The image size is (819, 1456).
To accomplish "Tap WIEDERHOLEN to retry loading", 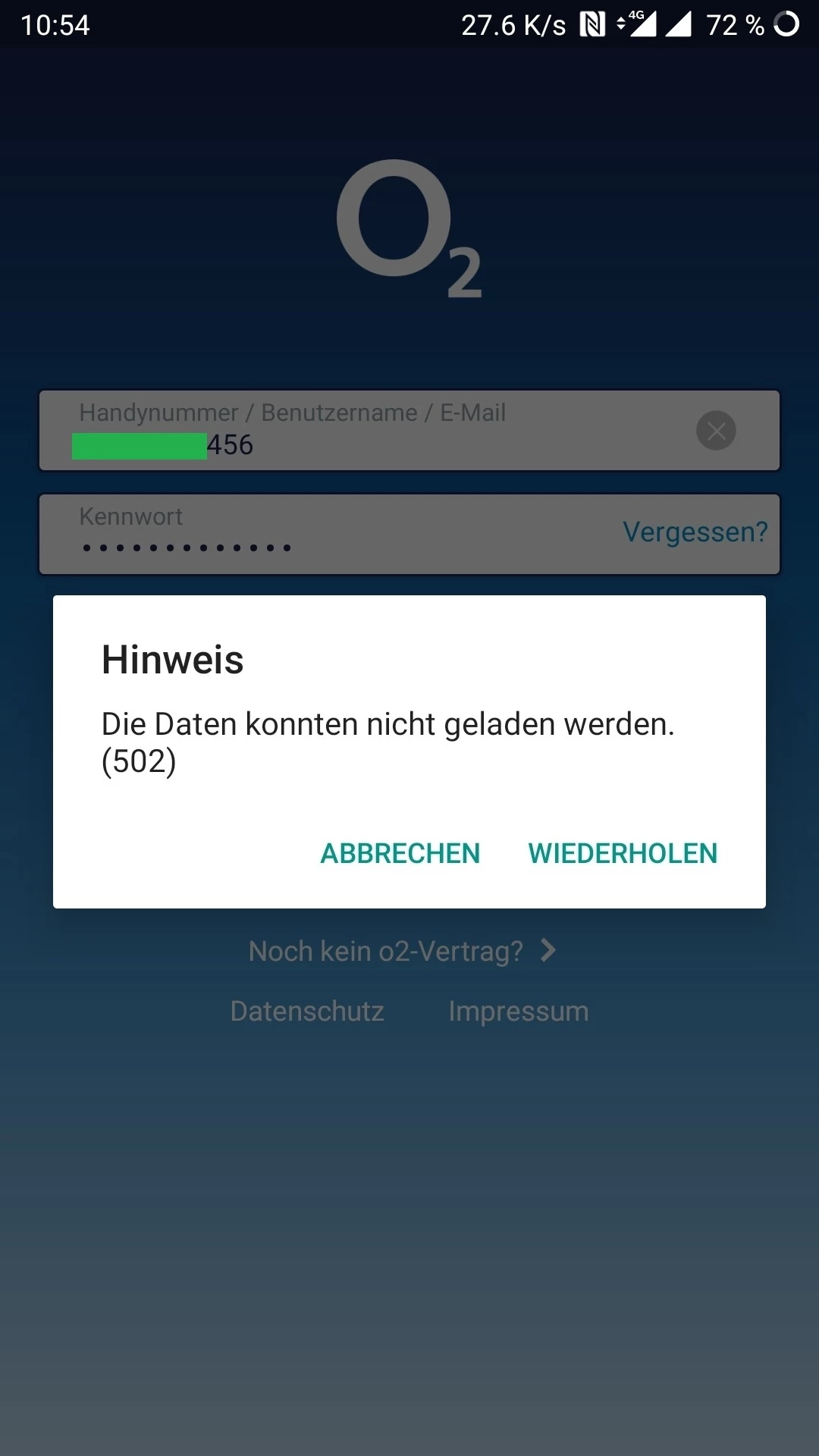I will 622,853.
